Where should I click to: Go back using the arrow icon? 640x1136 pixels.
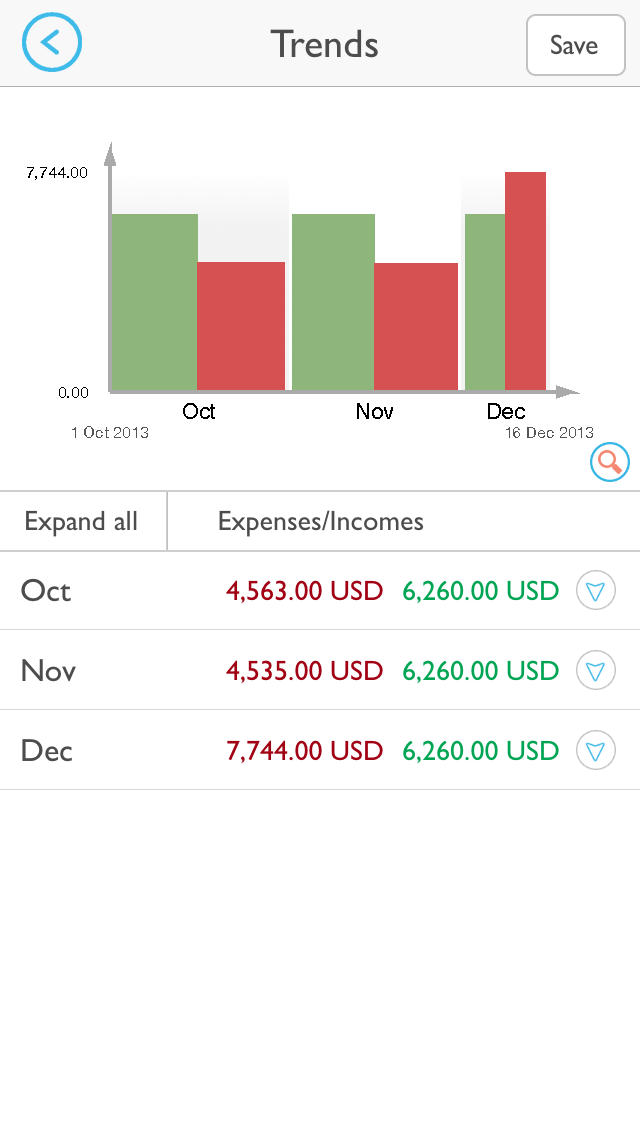51,42
